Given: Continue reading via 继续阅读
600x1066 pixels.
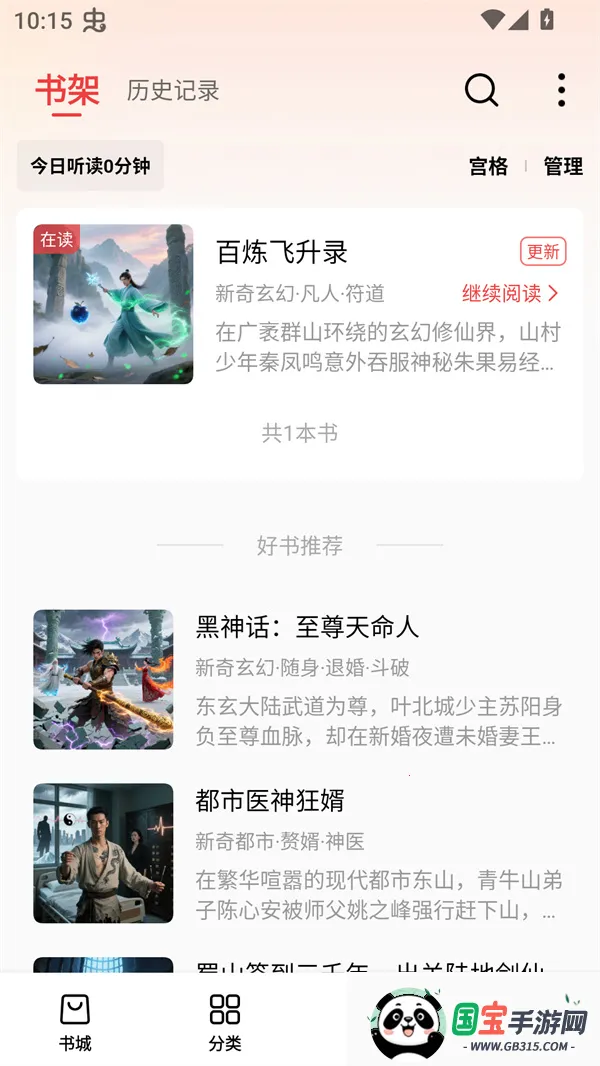Looking at the screenshot, I should [x=510, y=293].
